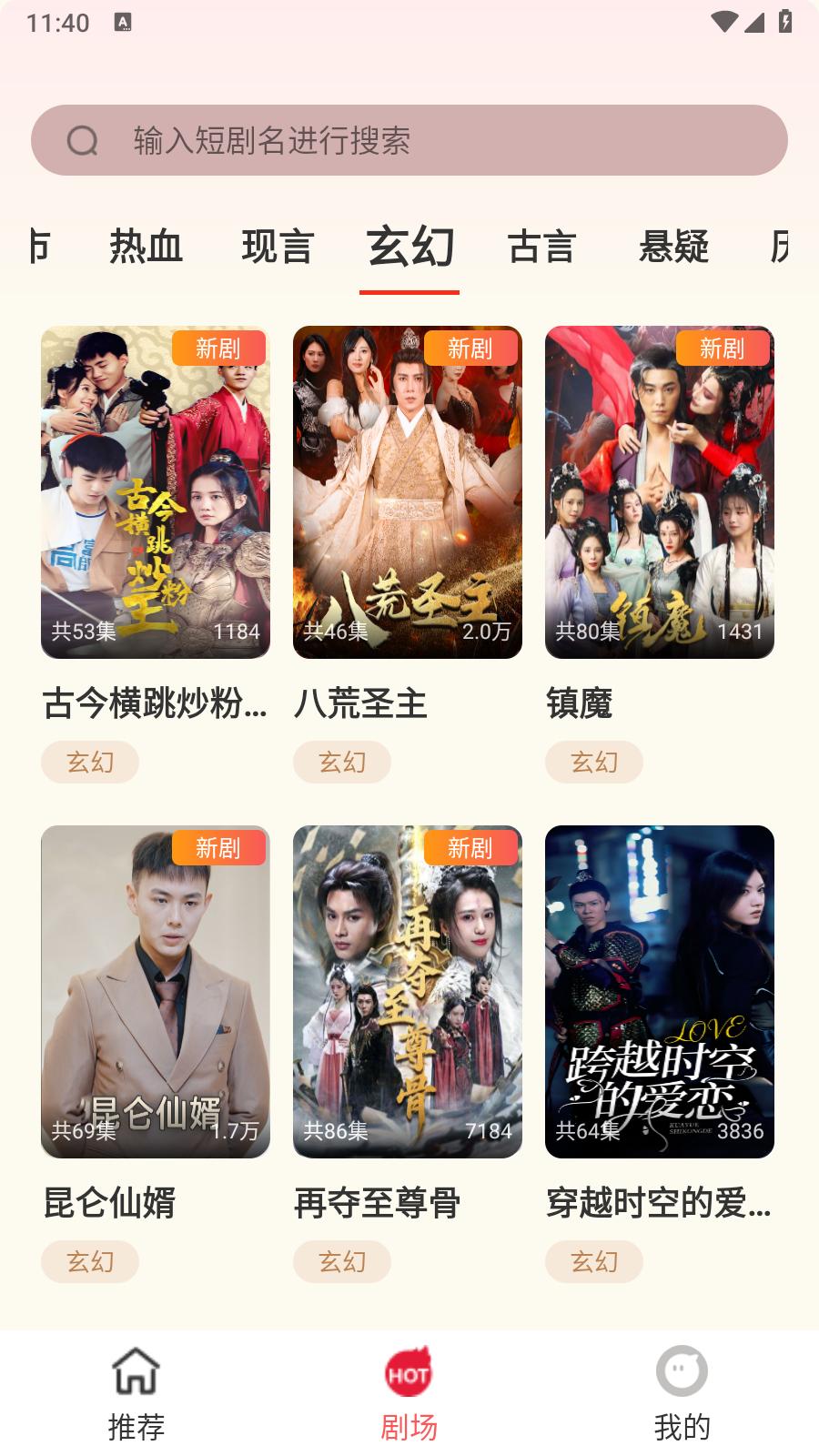Screen dimensions: 819x1456
Task: Switch to the 热血 category tab
Action: 146,247
